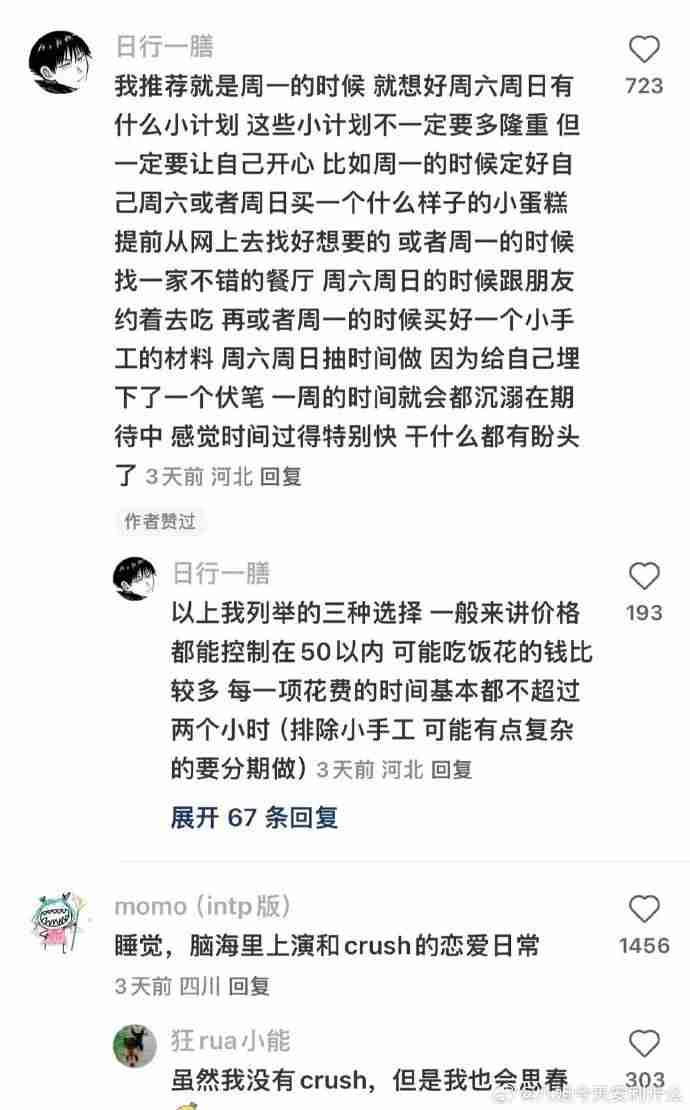
Task: Expand the 67 replies (展开 67 条回复)
Action: click(254, 817)
